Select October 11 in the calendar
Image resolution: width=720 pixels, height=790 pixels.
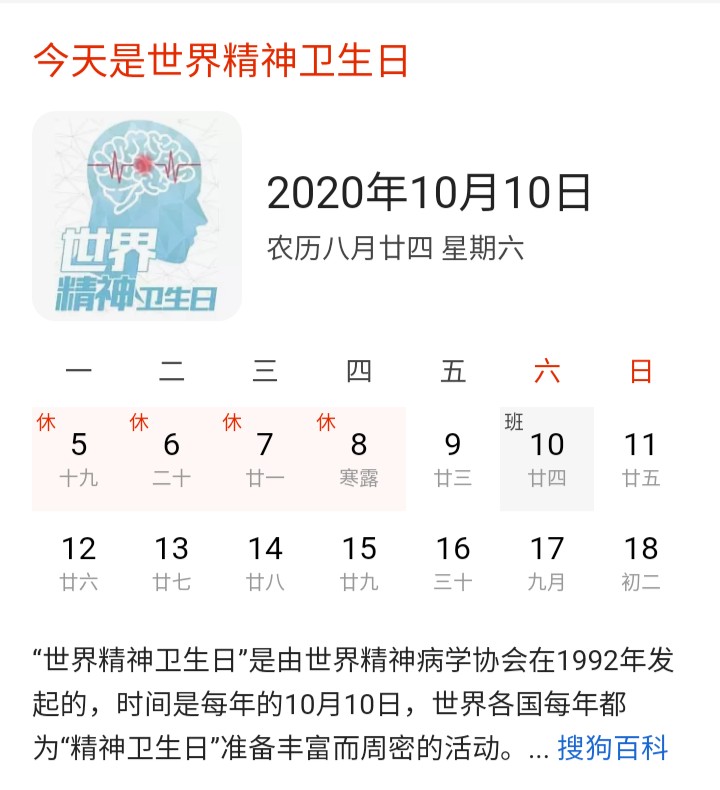click(x=640, y=458)
